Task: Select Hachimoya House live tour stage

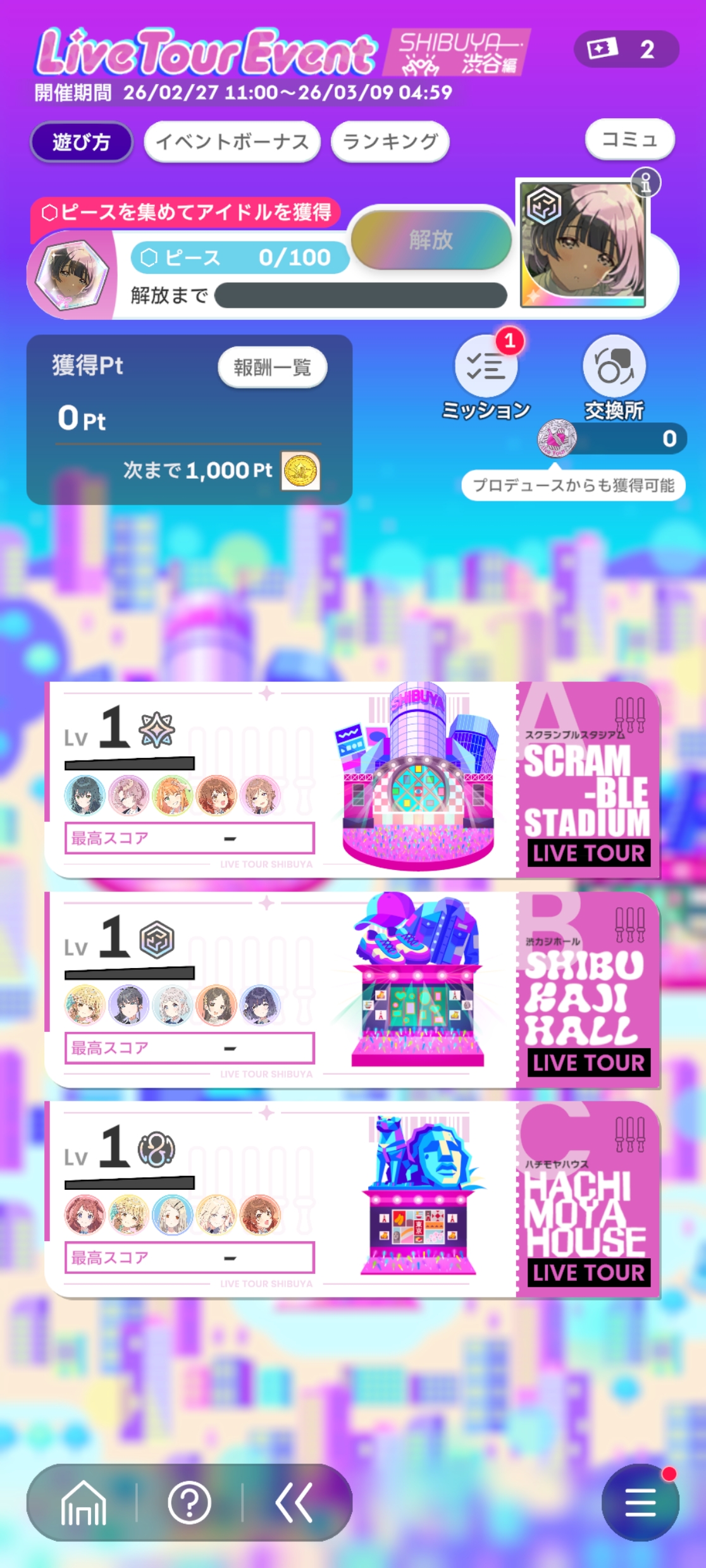Action: (x=353, y=1199)
